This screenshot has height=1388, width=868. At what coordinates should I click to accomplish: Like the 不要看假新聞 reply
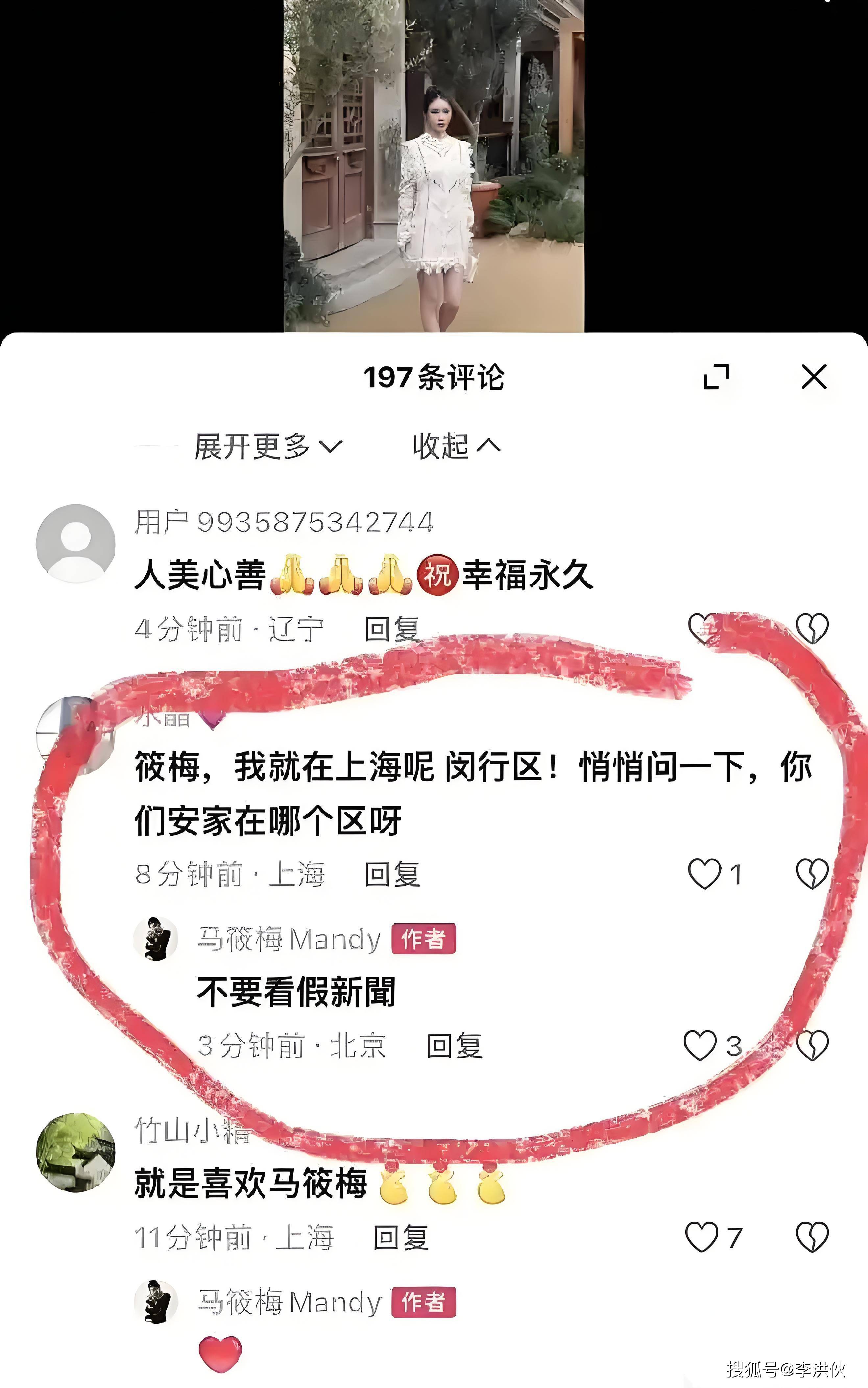[700, 1045]
